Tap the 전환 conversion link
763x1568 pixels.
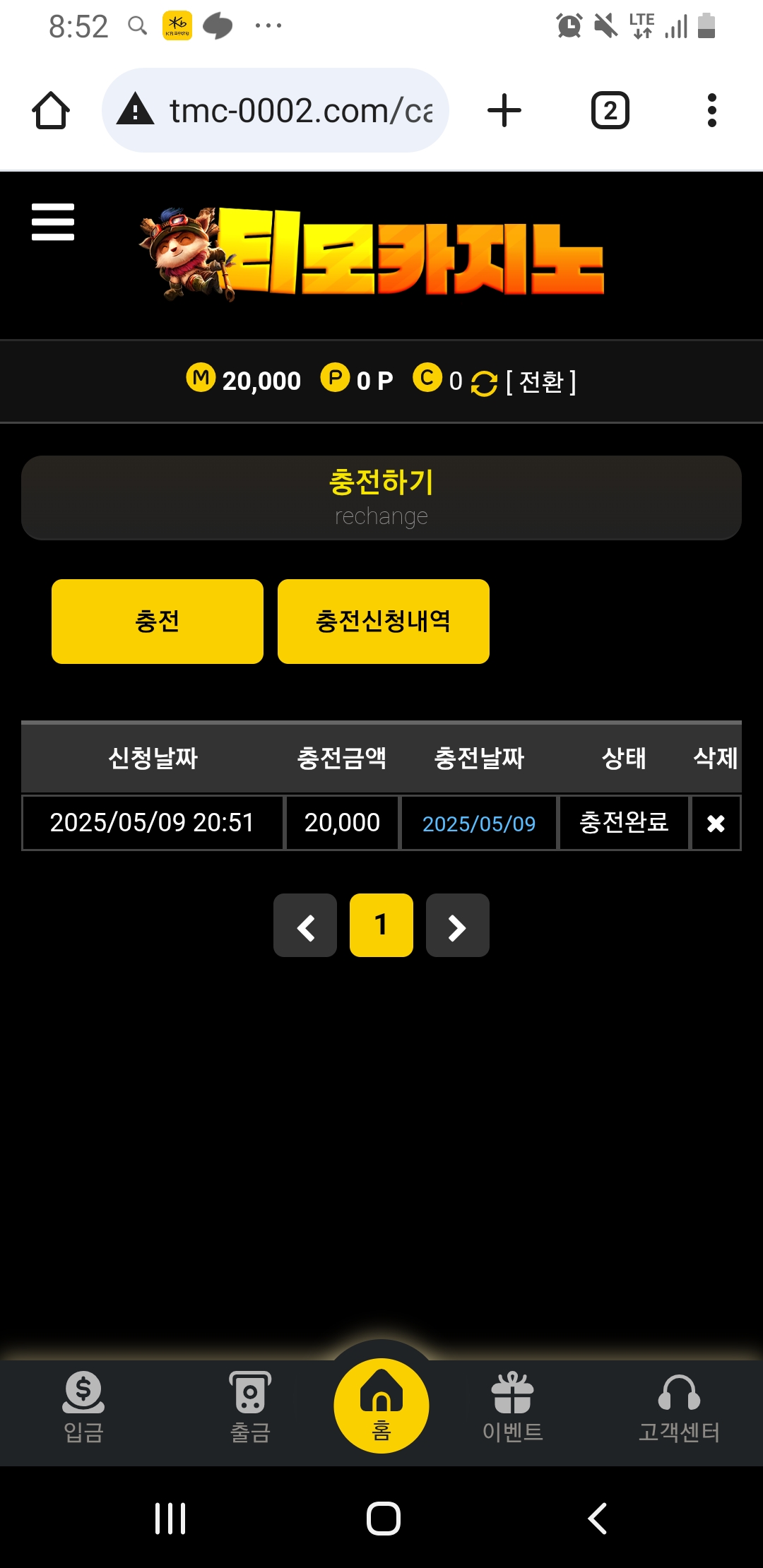tap(540, 382)
